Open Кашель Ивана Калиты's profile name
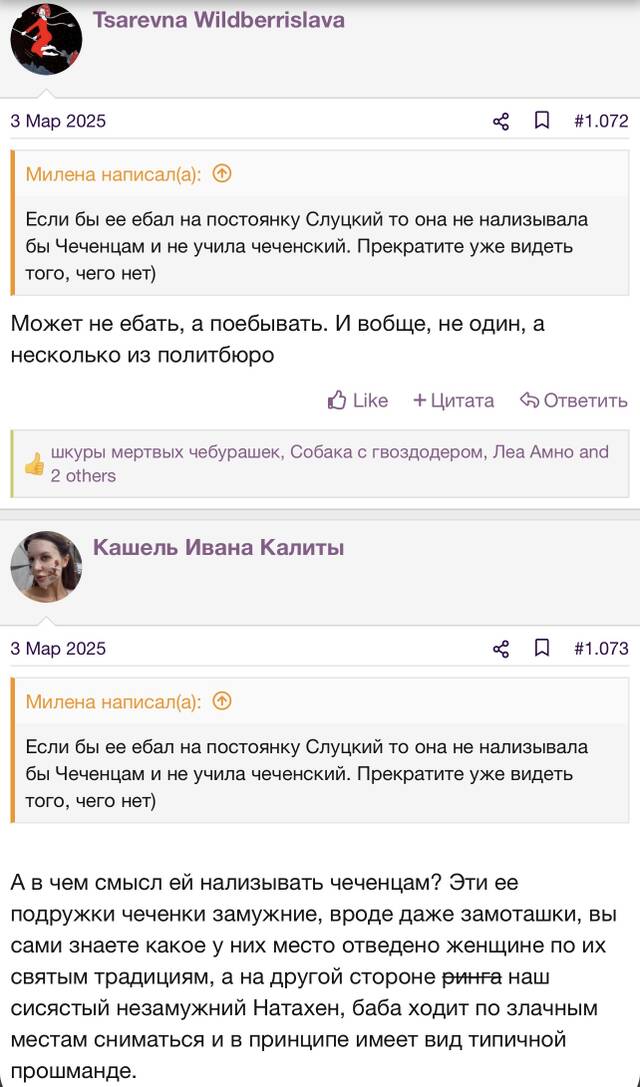Viewport: 640px width, 1087px height. (x=218, y=548)
